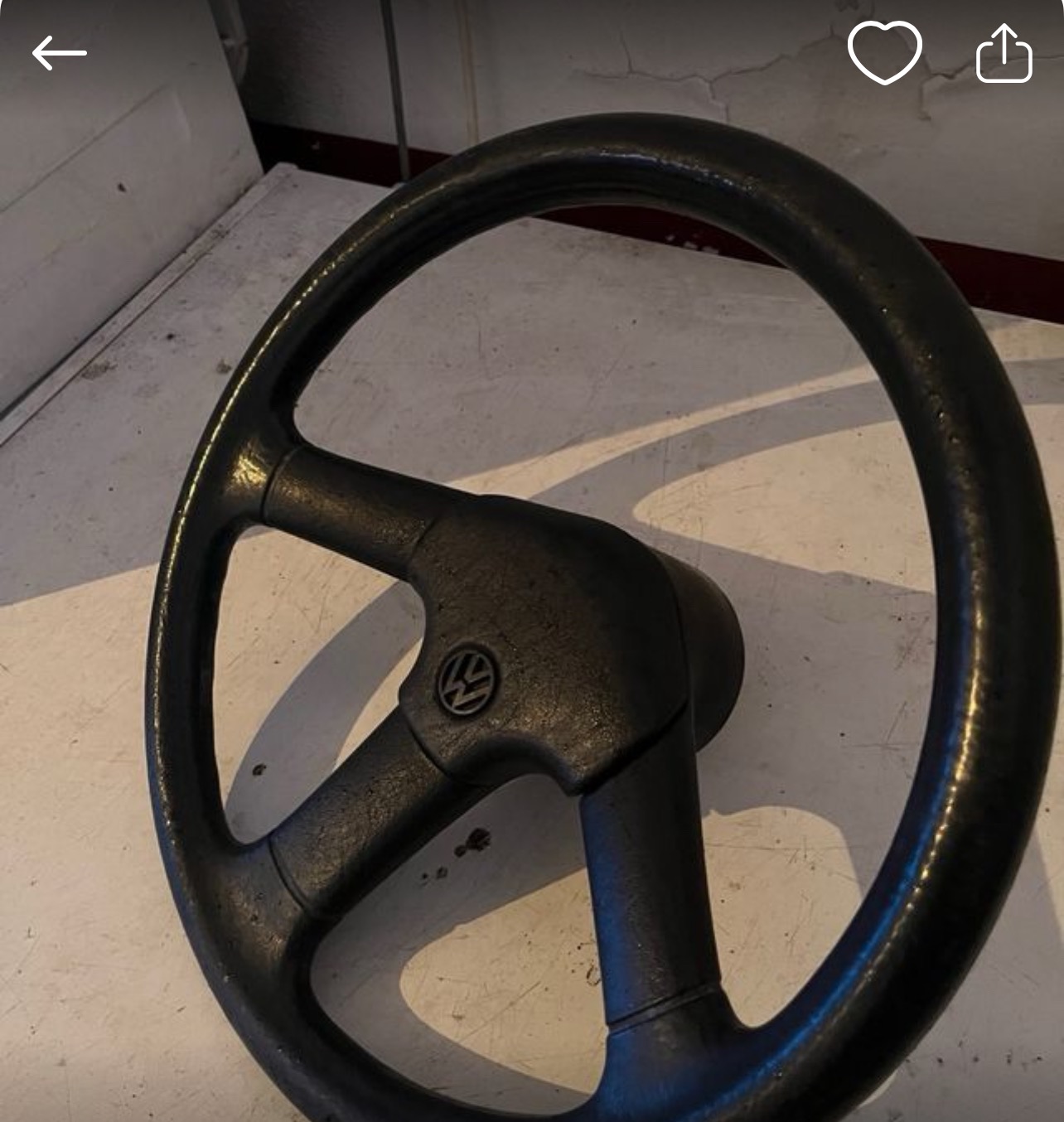
Task: Favorite this listing with the heart
Action: (884, 52)
